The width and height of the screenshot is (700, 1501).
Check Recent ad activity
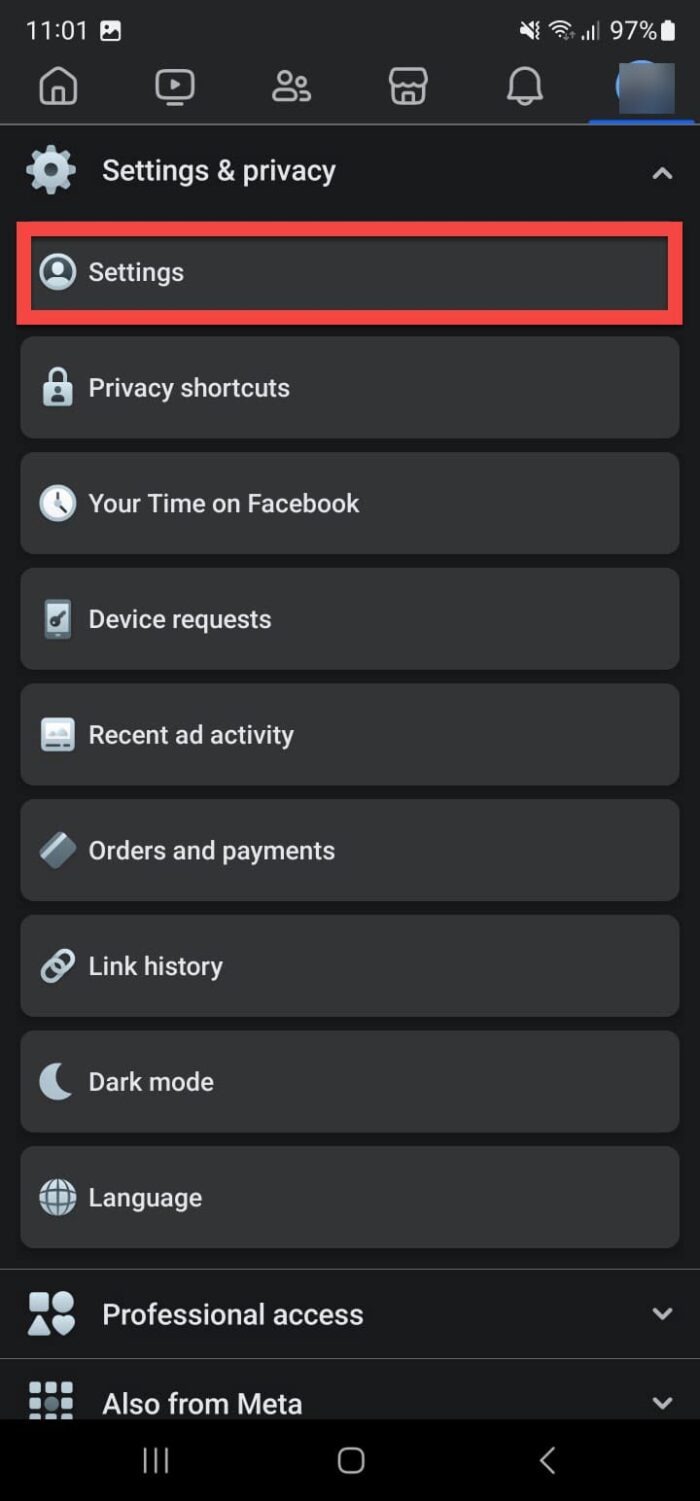[x=349, y=735]
